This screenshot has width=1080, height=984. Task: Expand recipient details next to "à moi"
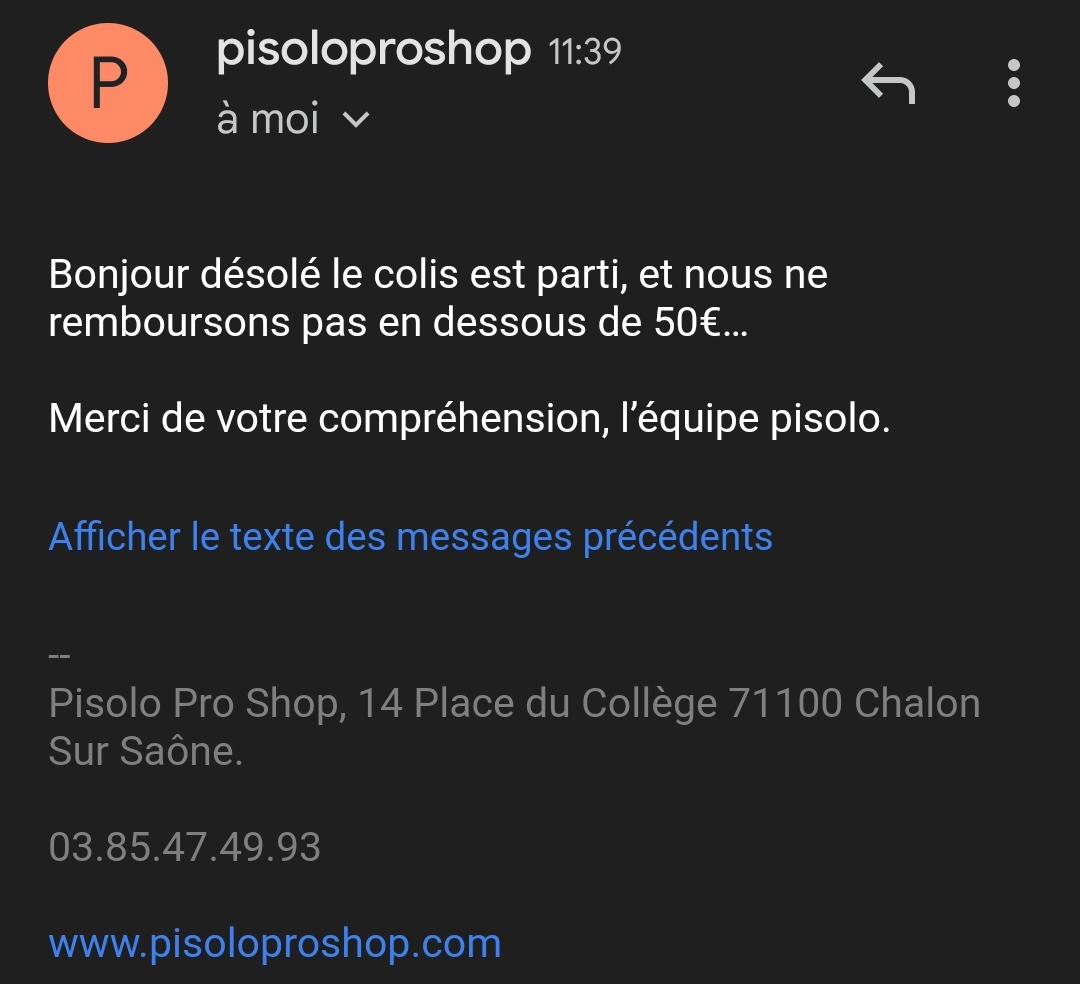point(356,120)
